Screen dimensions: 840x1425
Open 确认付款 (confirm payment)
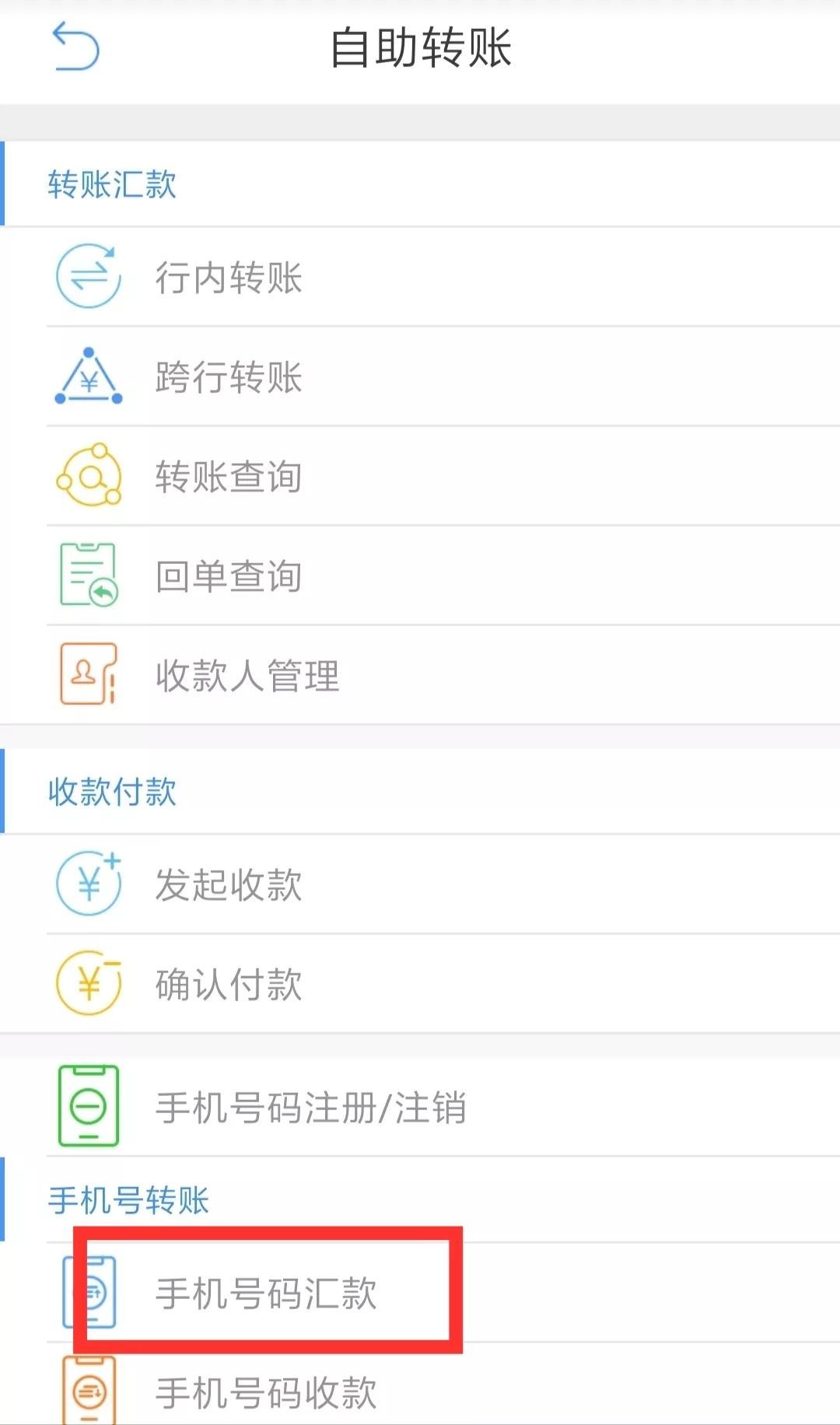(229, 984)
